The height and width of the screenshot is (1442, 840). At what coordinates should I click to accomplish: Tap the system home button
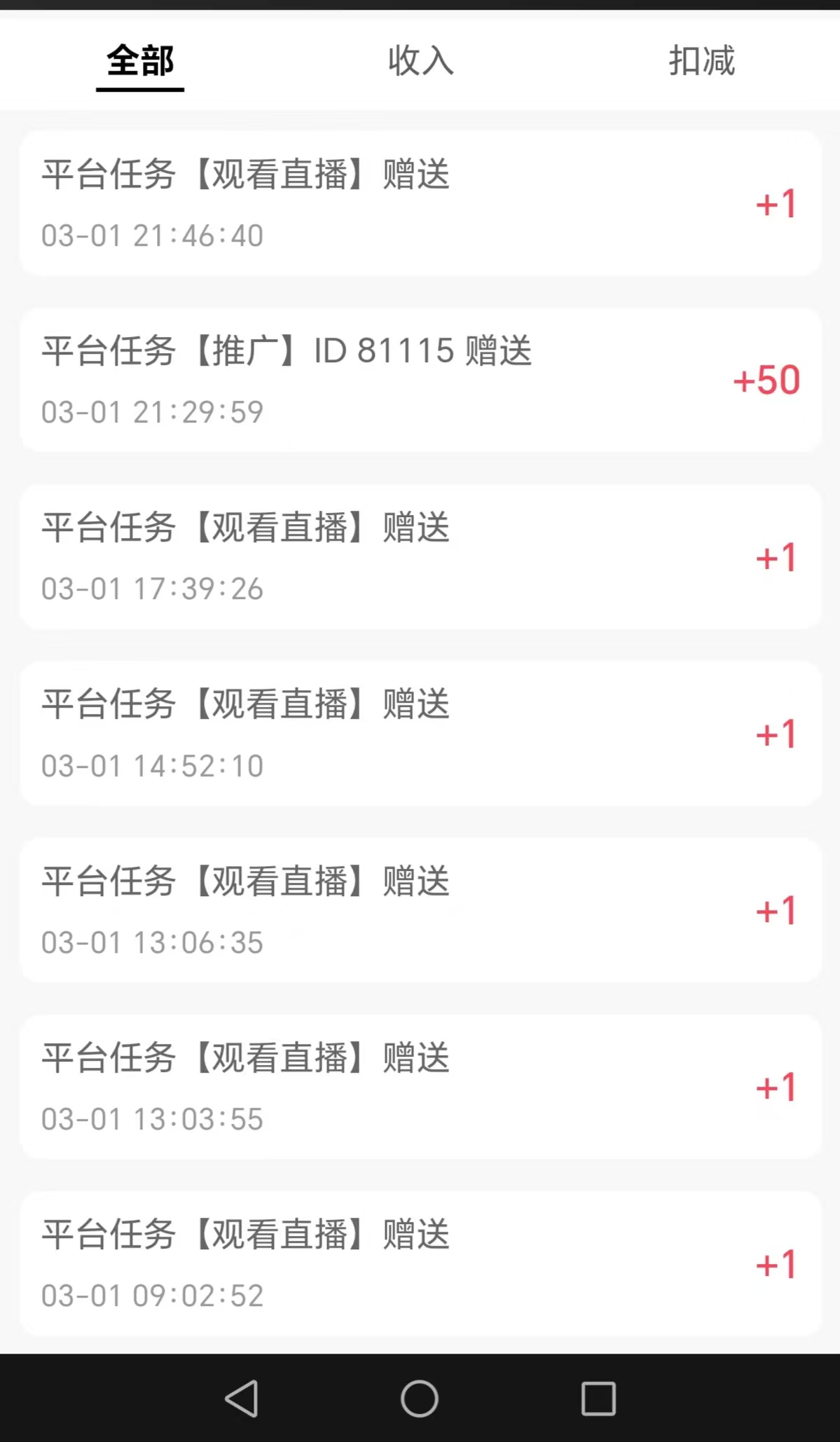[x=420, y=1399]
